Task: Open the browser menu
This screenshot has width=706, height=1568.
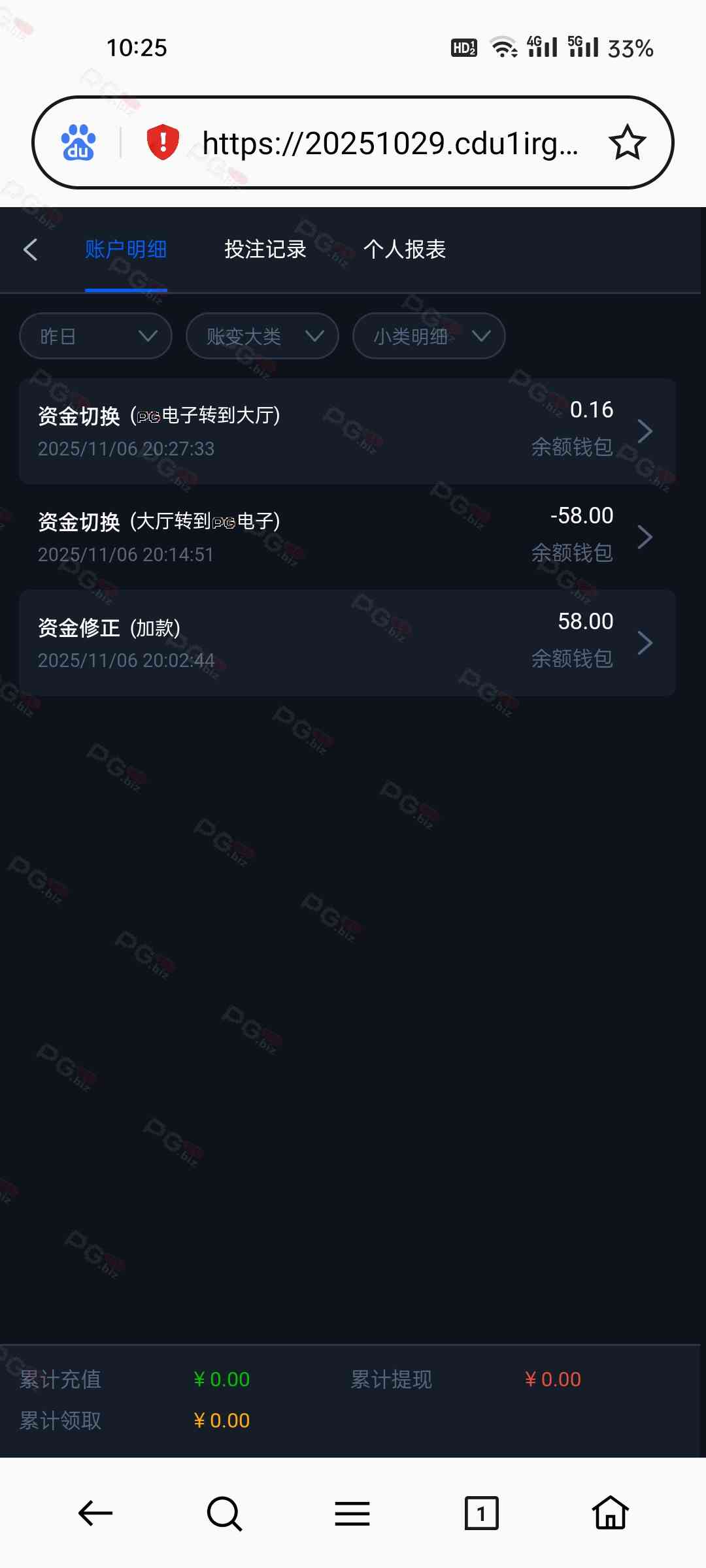Action: click(352, 1513)
